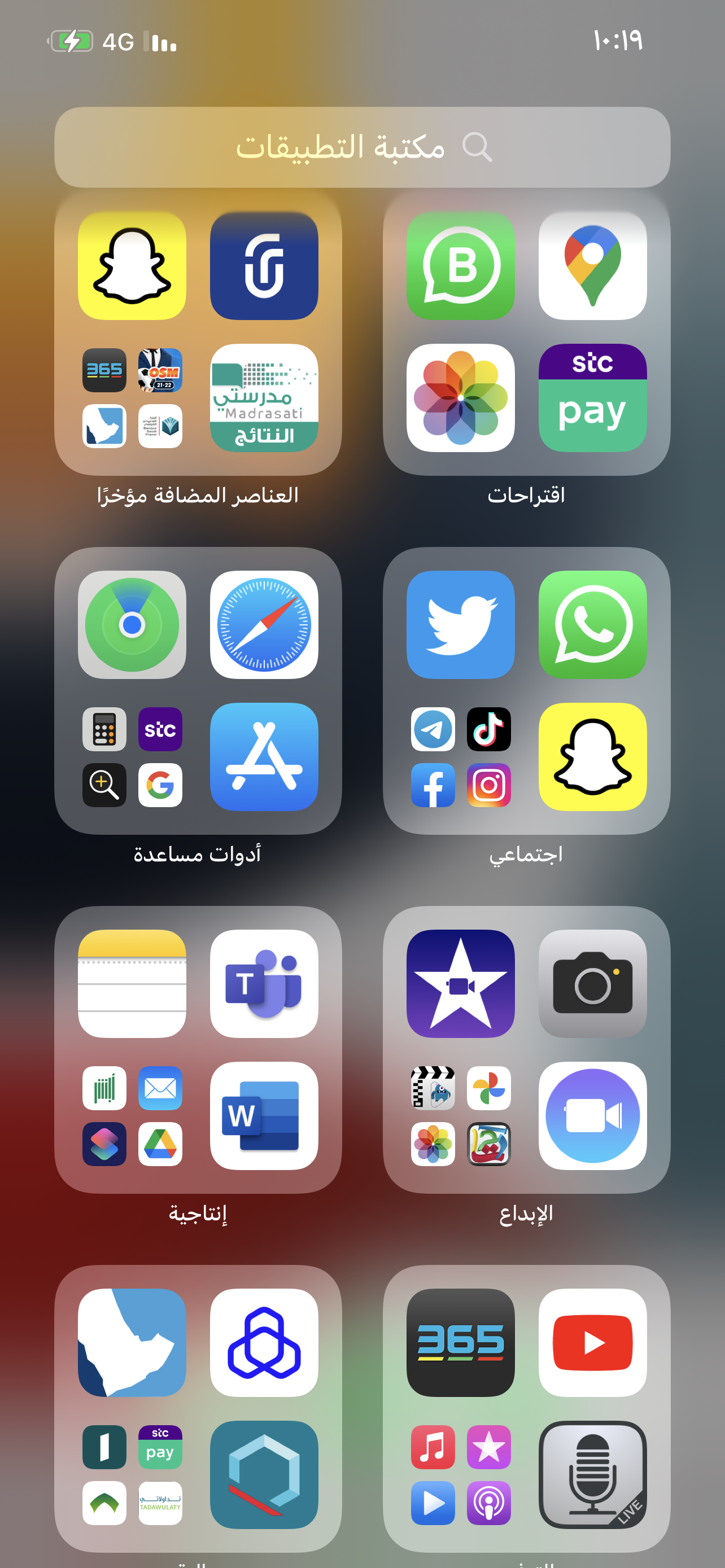Launch YouTube
This screenshot has height=1568, width=725.
(x=592, y=1342)
